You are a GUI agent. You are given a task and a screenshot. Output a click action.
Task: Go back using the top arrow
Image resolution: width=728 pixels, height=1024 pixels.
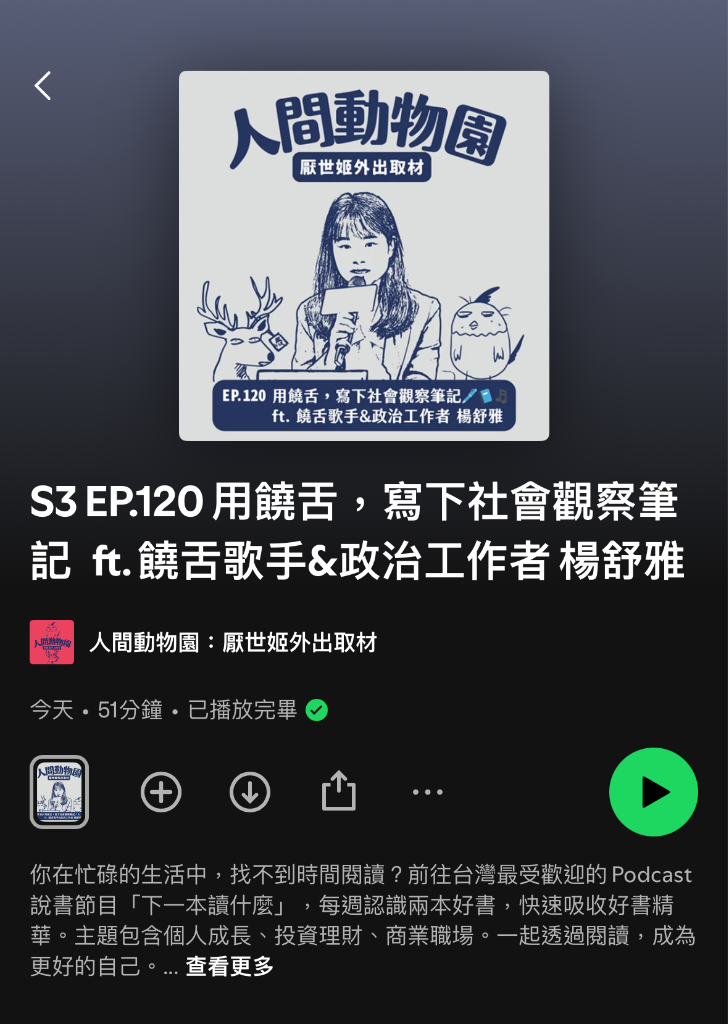coord(43,86)
